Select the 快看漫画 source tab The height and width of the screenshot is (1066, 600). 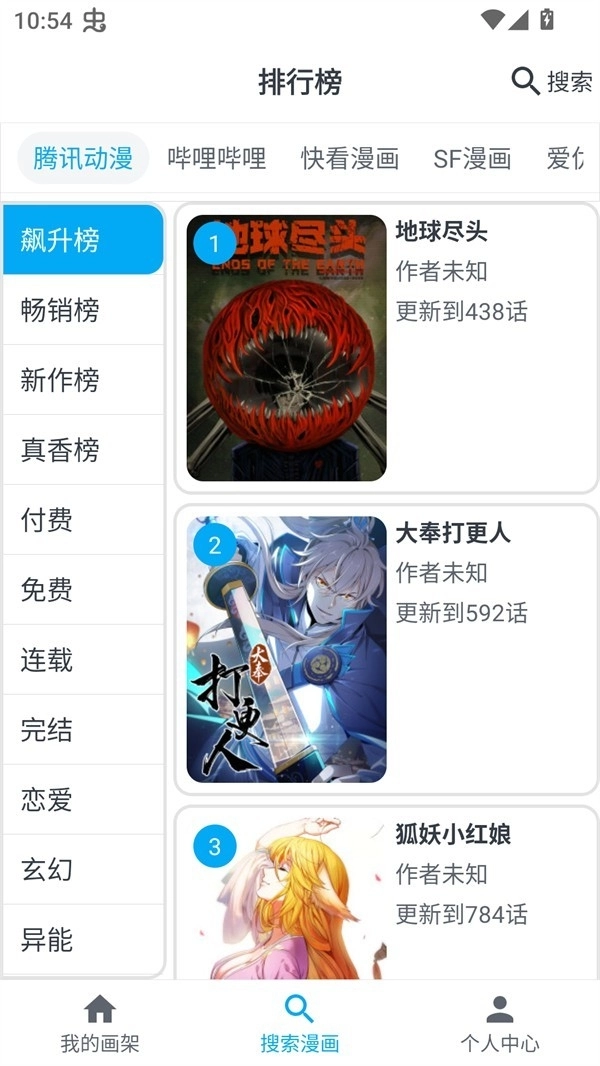(x=350, y=158)
